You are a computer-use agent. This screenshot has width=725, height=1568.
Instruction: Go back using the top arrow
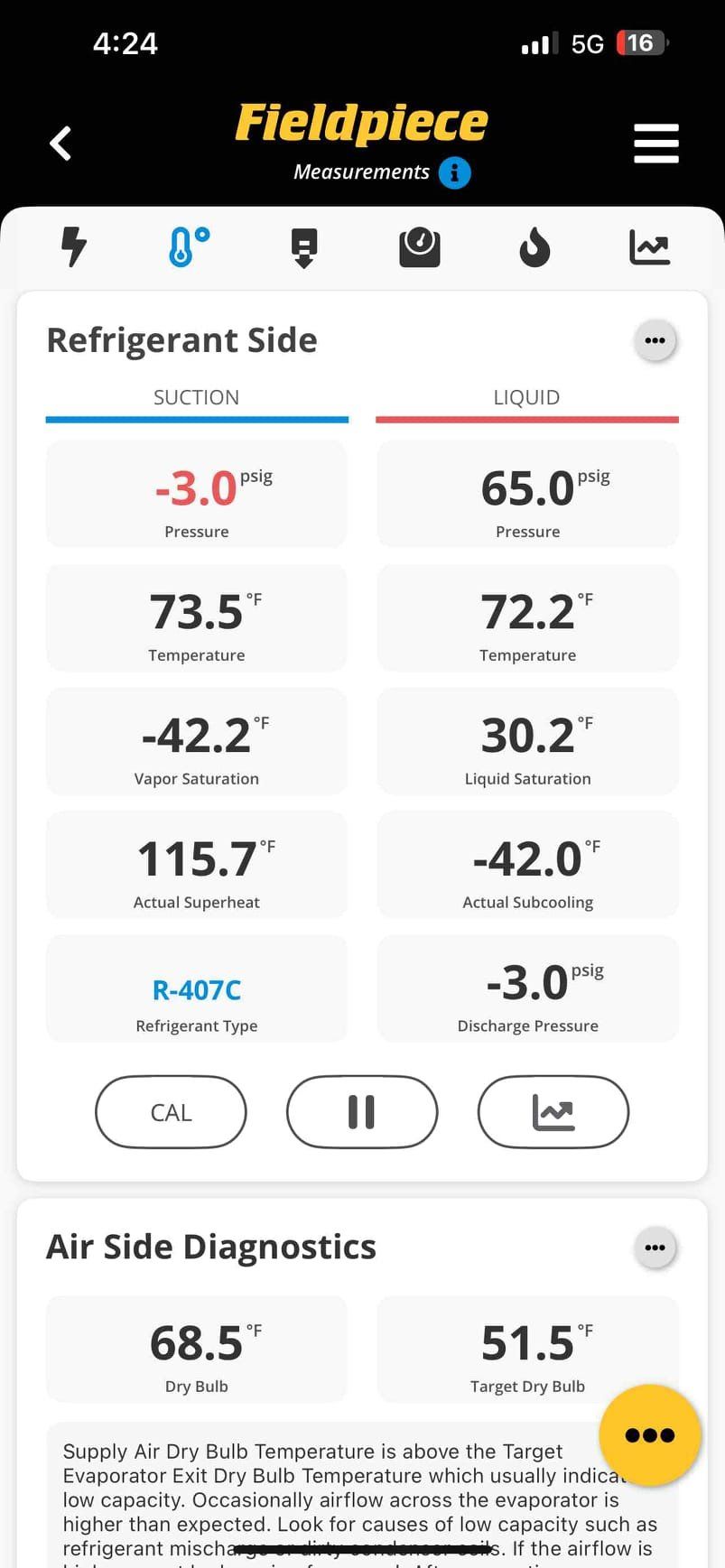point(60,144)
